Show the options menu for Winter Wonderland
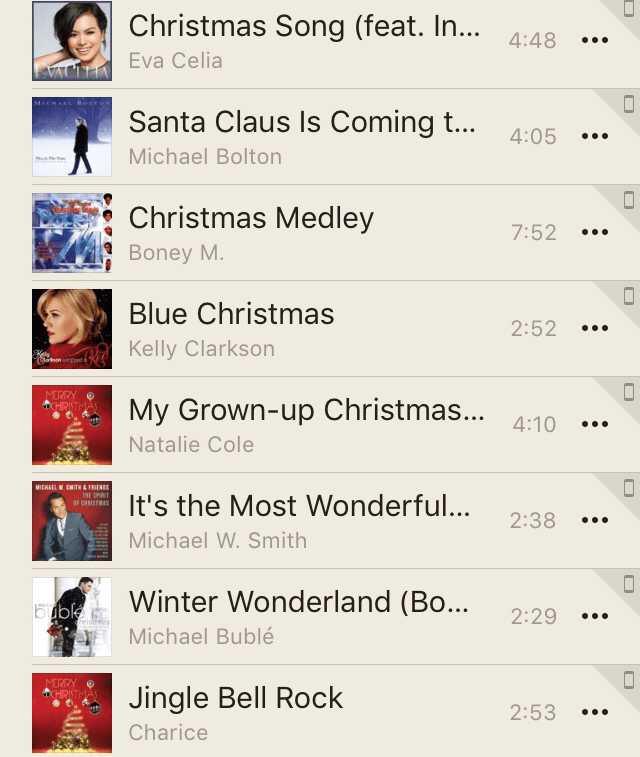Screen dimensions: 640x757 coord(594,617)
